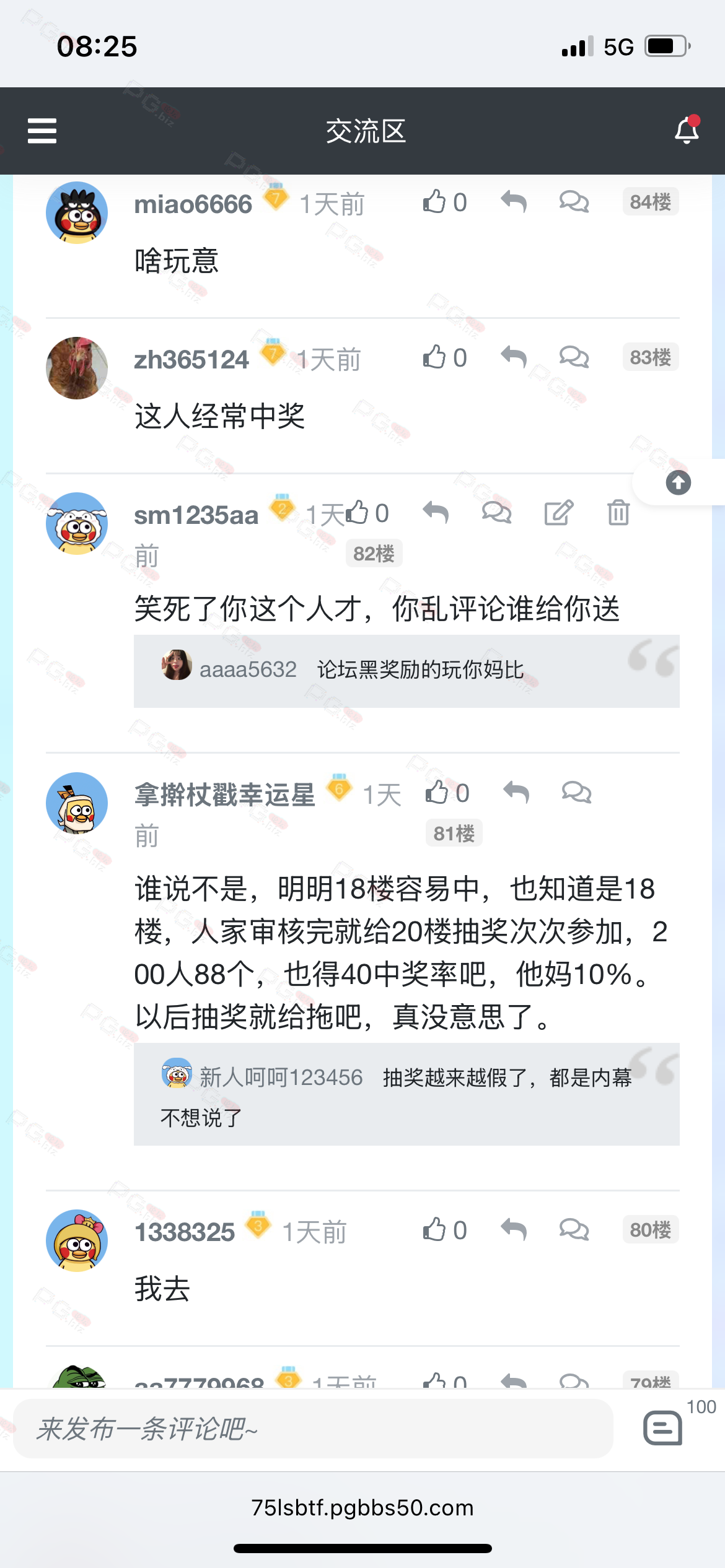725x1568 pixels.
Task: Open quoted comment from aaaa5632
Action: (x=406, y=671)
